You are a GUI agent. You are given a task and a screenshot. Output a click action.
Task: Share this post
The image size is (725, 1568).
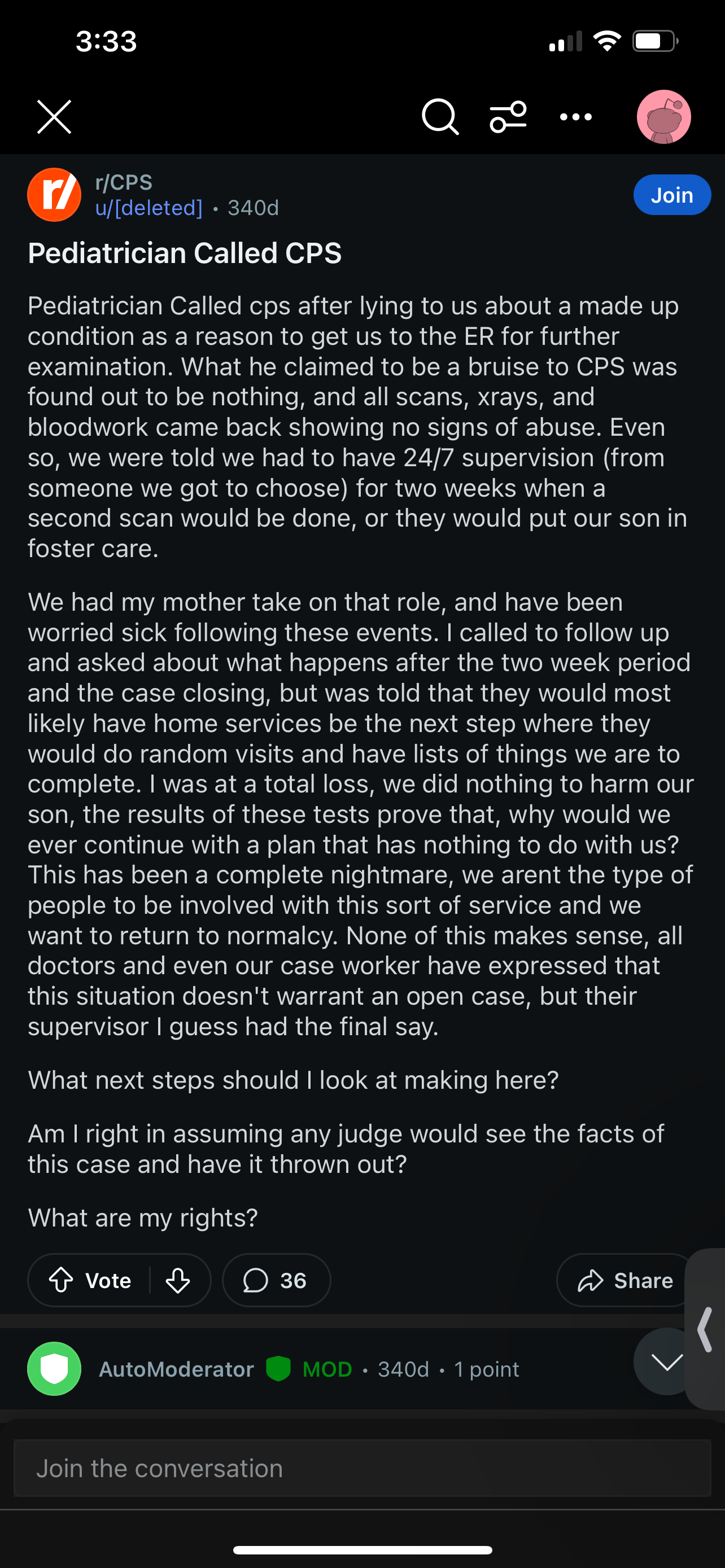pyautogui.click(x=625, y=1280)
